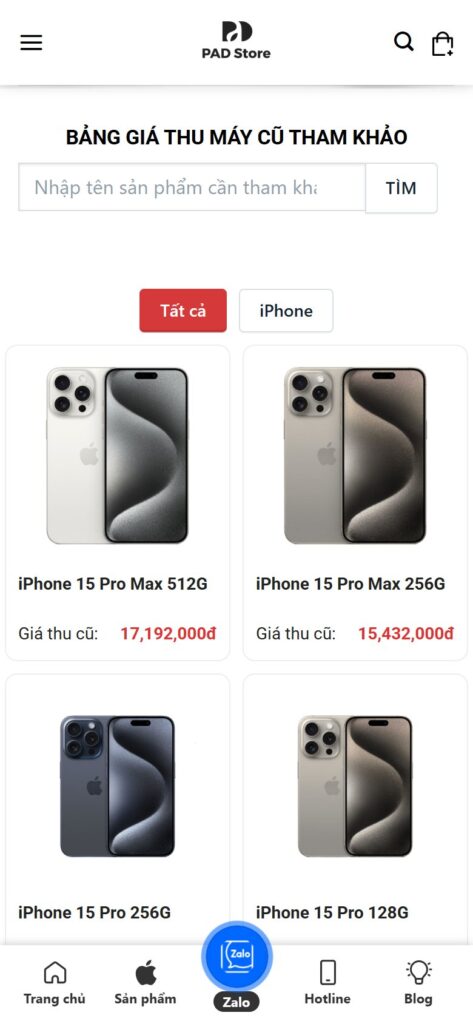This screenshot has height=1024, width=473.
Task: Open the Blog tab
Action: point(418,983)
